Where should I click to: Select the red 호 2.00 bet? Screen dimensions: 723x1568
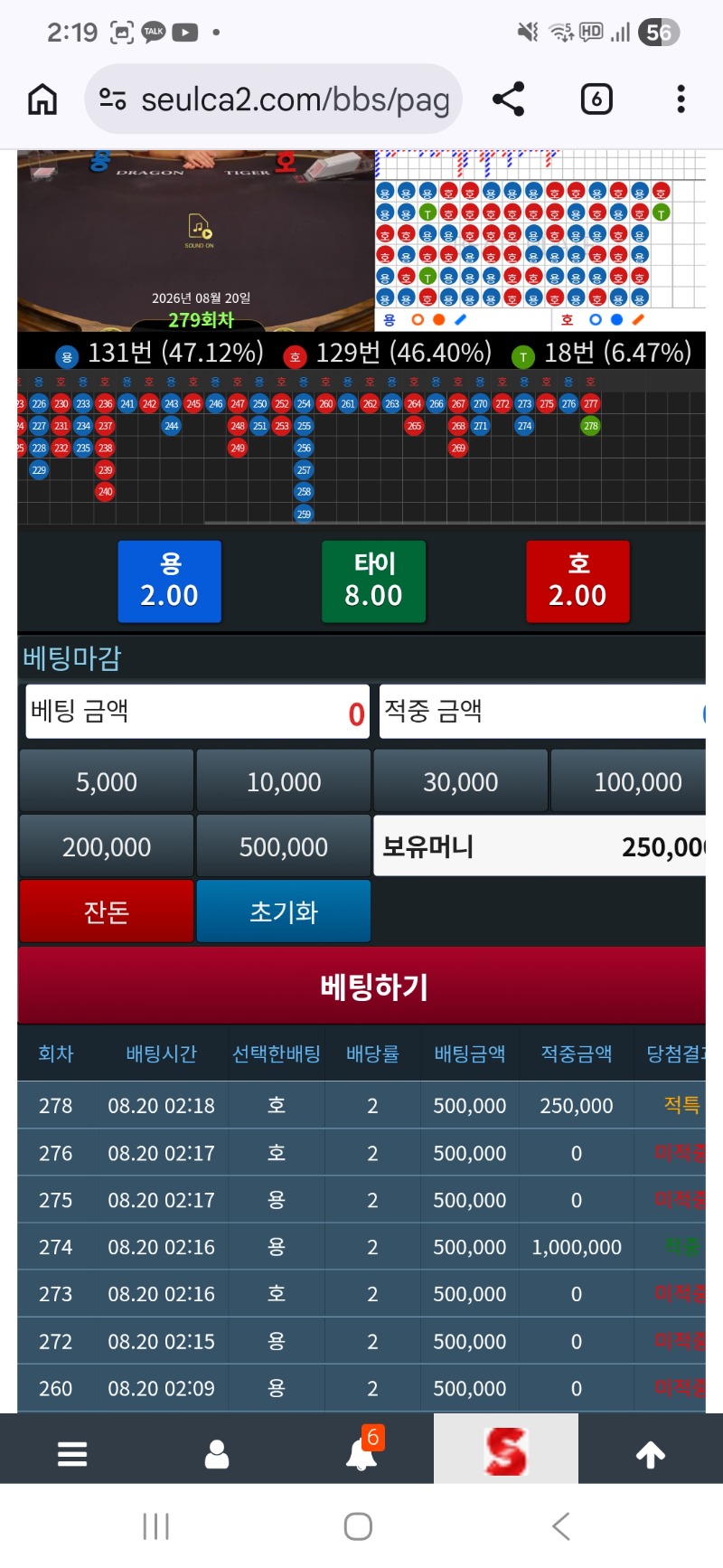[577, 581]
